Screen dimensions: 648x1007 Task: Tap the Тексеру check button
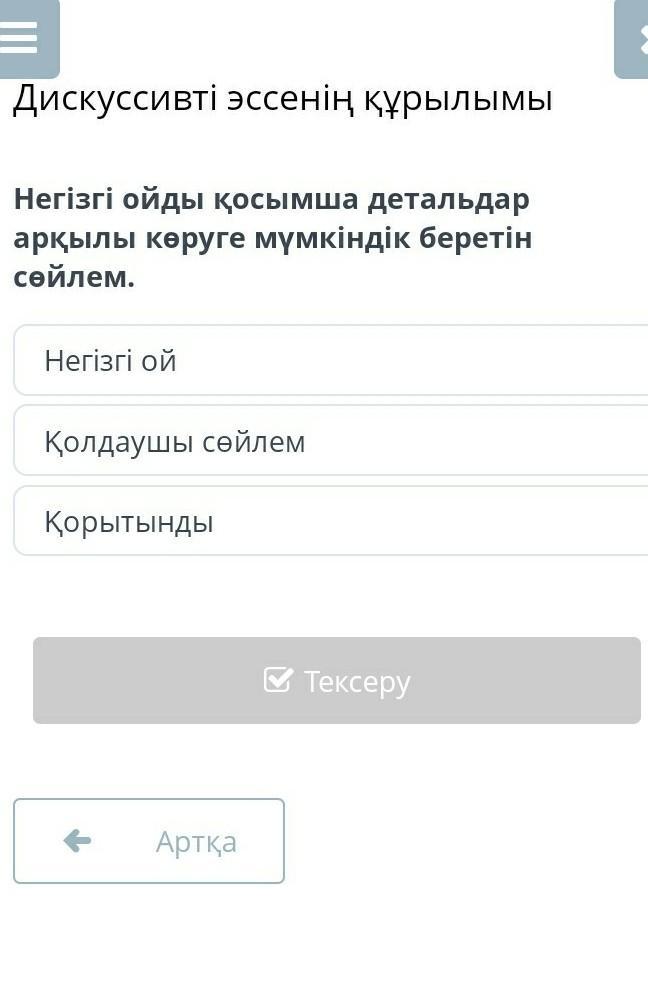pos(337,681)
